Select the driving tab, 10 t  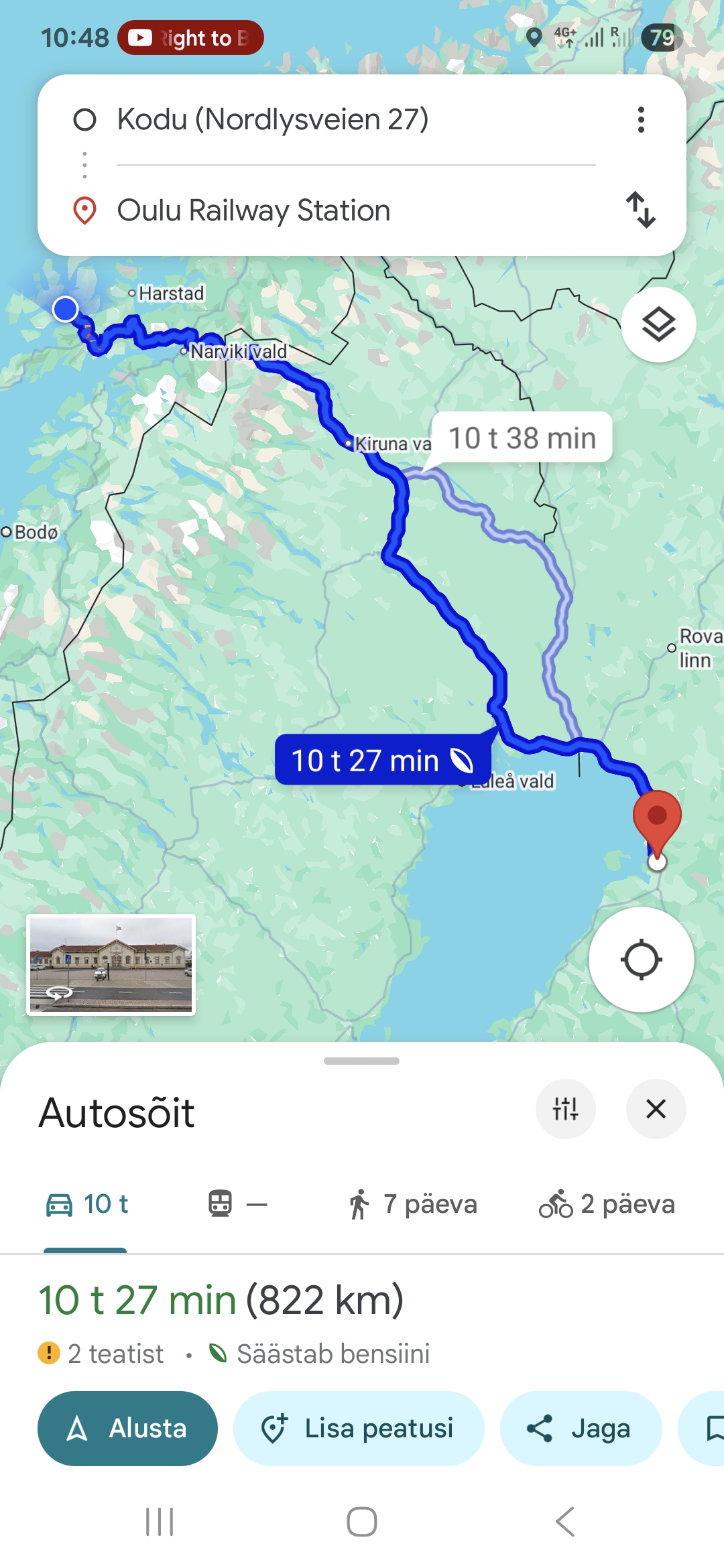point(86,1204)
